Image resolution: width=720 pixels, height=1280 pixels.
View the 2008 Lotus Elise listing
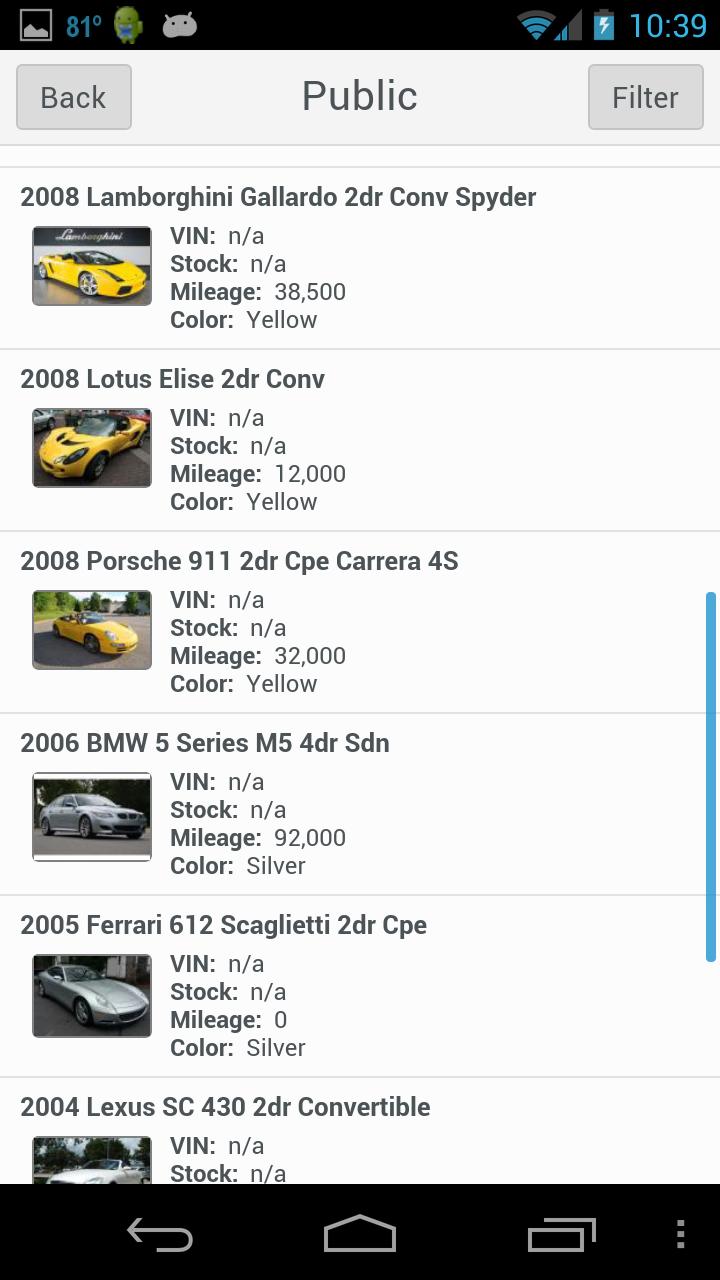point(172,379)
